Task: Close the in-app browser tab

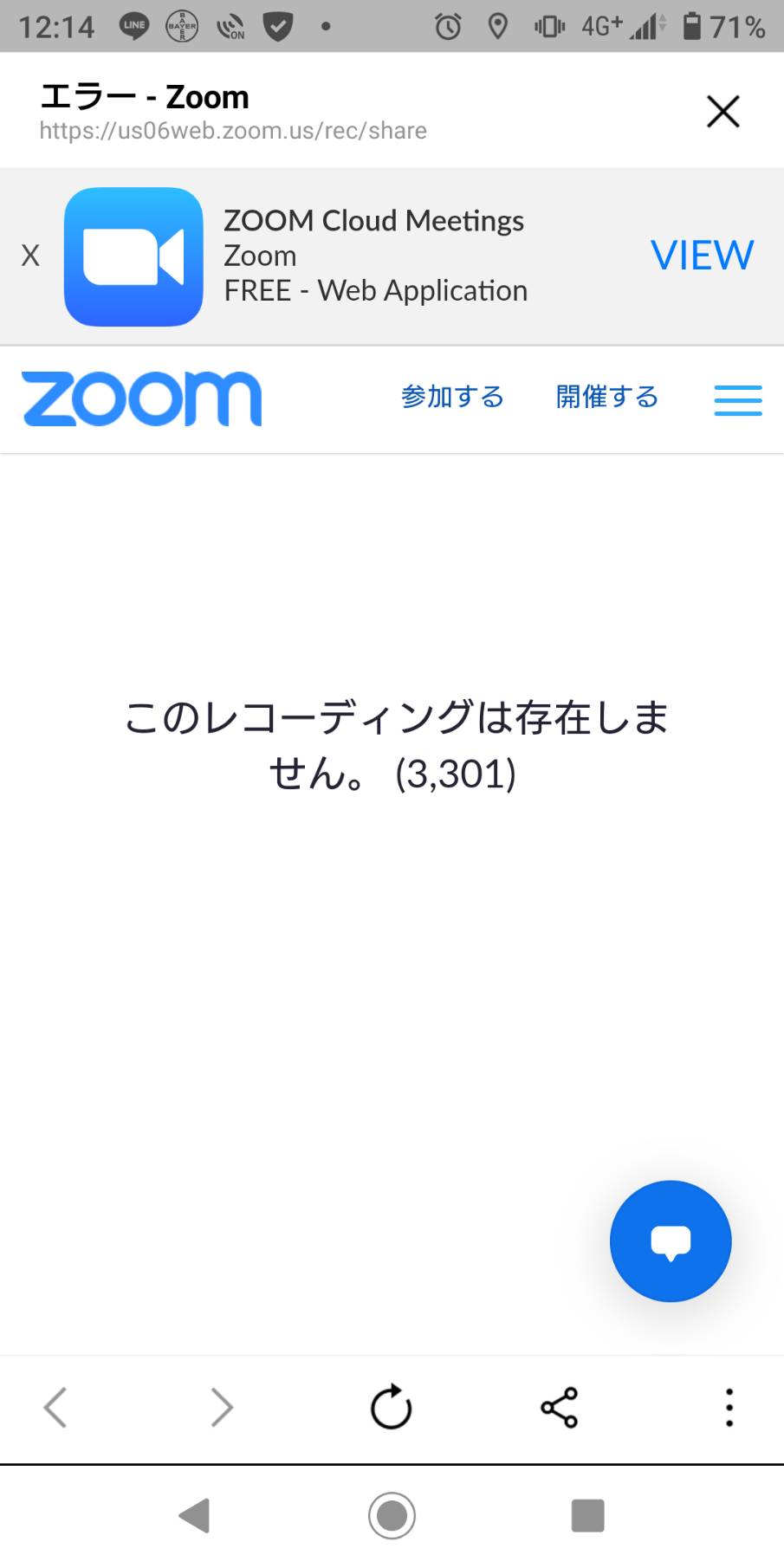Action: click(x=722, y=112)
